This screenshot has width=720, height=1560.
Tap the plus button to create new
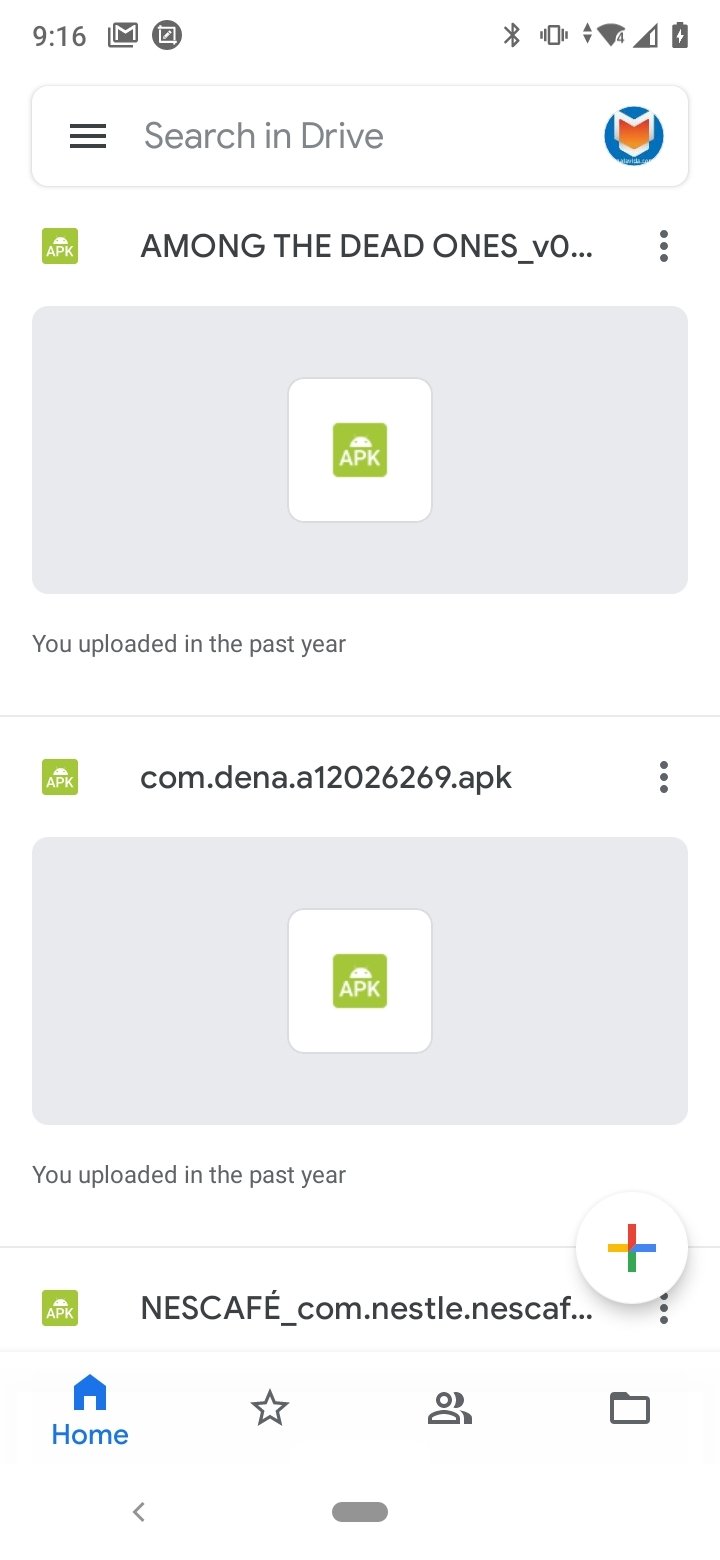coord(632,1248)
